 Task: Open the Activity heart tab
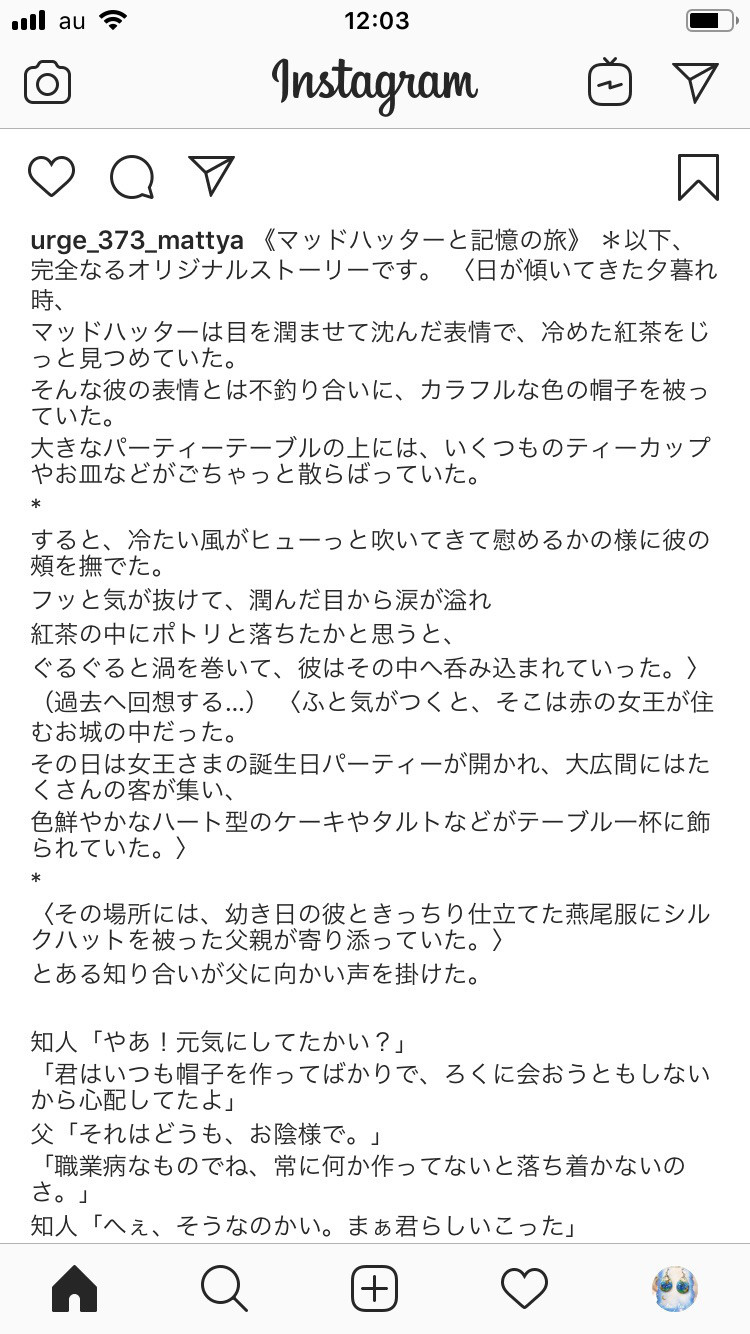click(x=524, y=1289)
